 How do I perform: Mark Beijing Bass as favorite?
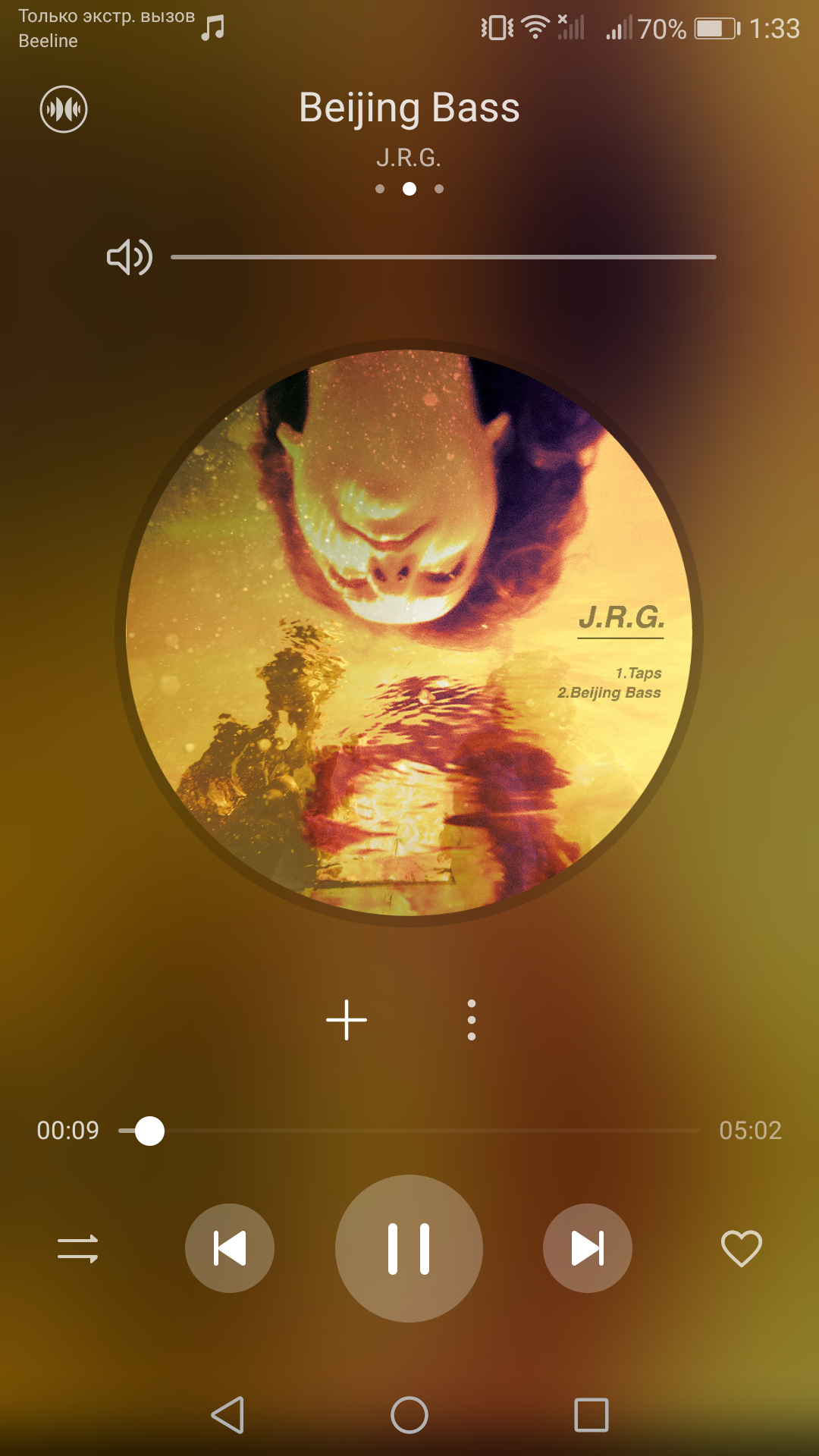point(741,1248)
